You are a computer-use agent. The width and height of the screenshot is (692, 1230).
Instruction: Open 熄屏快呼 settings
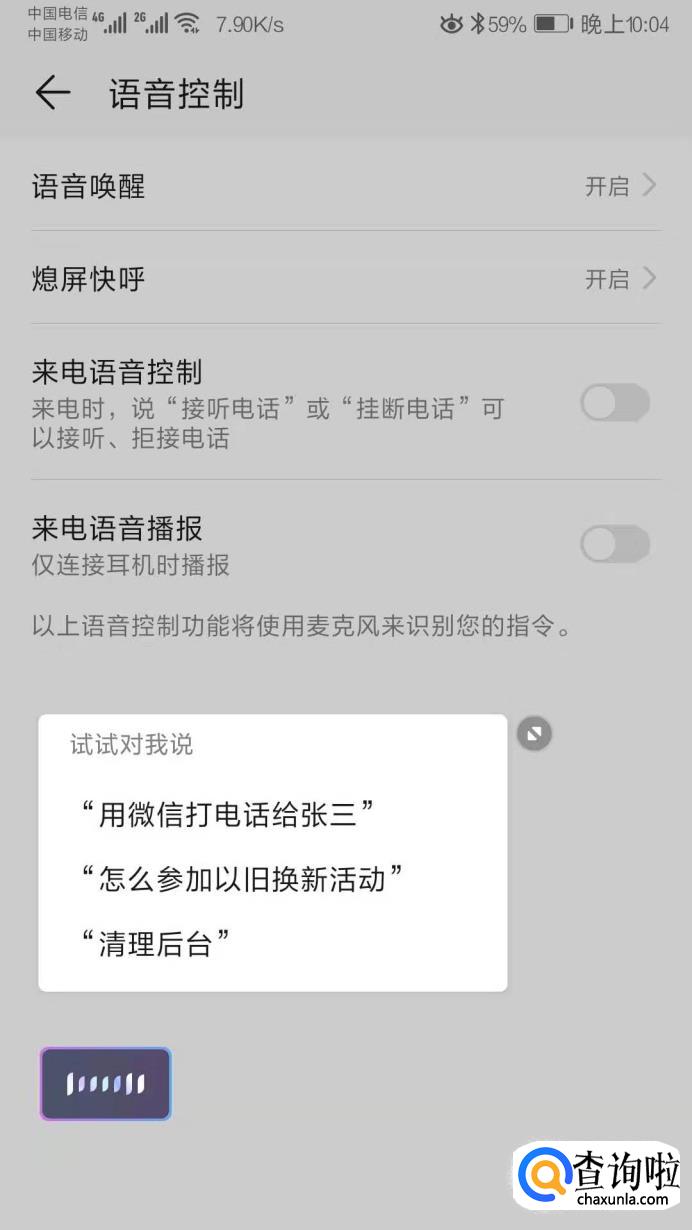(345, 278)
